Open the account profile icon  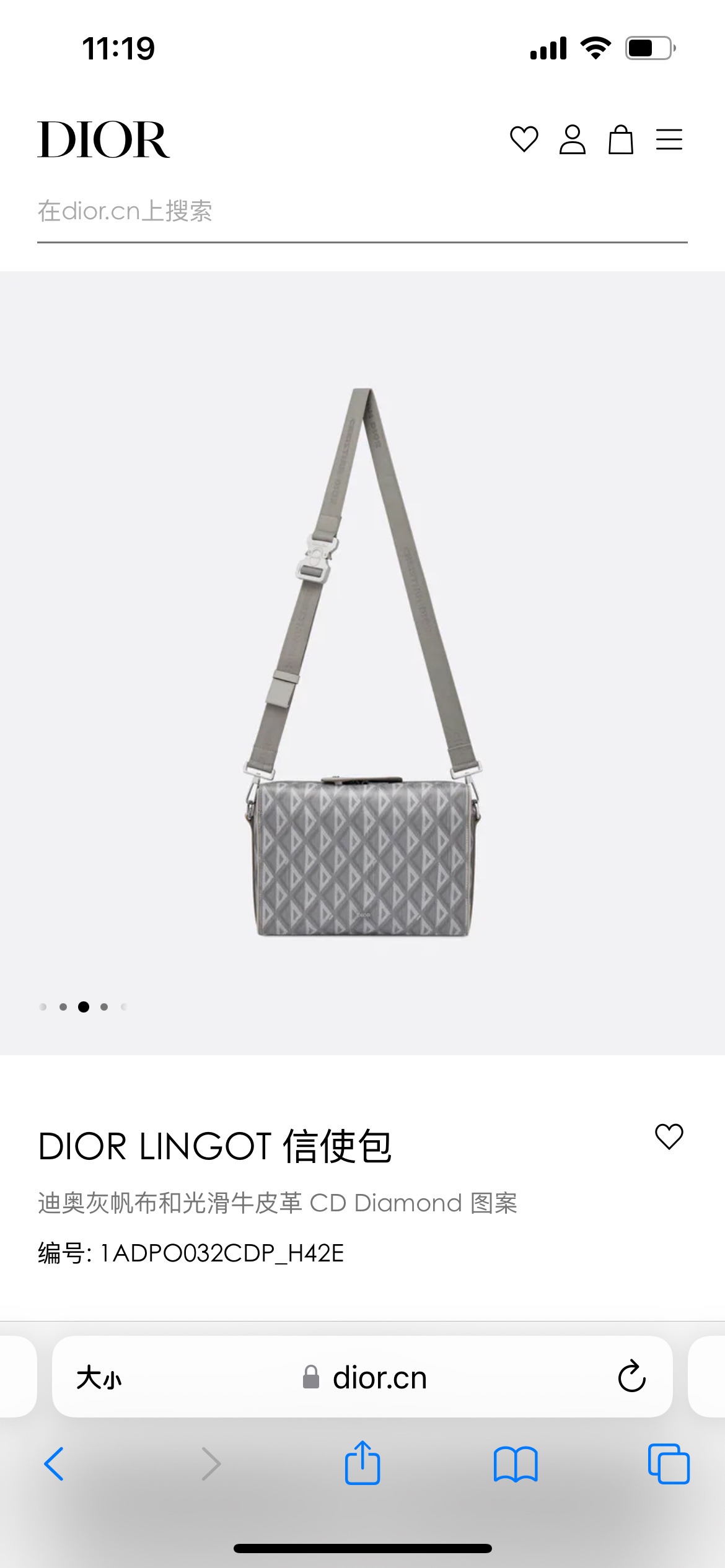tap(572, 139)
